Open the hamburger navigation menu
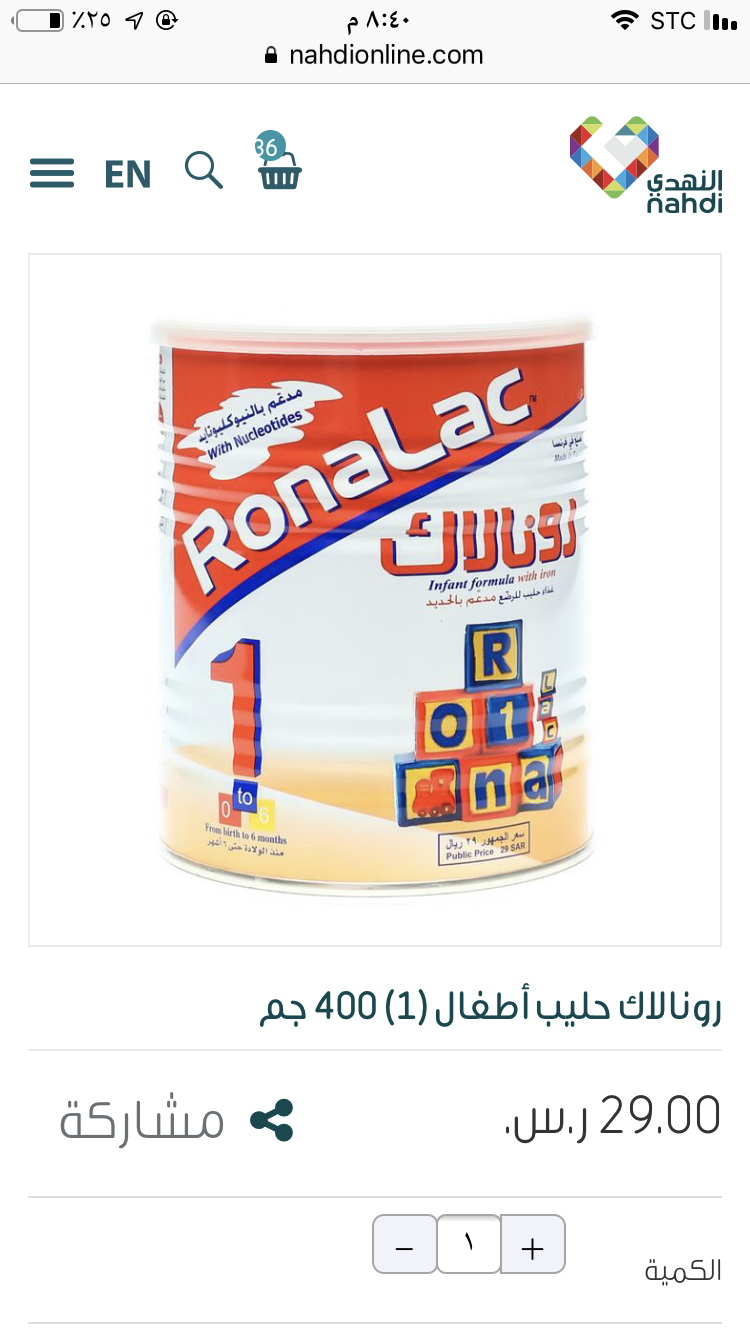Screen dimensions: 750x1334 tap(52, 174)
